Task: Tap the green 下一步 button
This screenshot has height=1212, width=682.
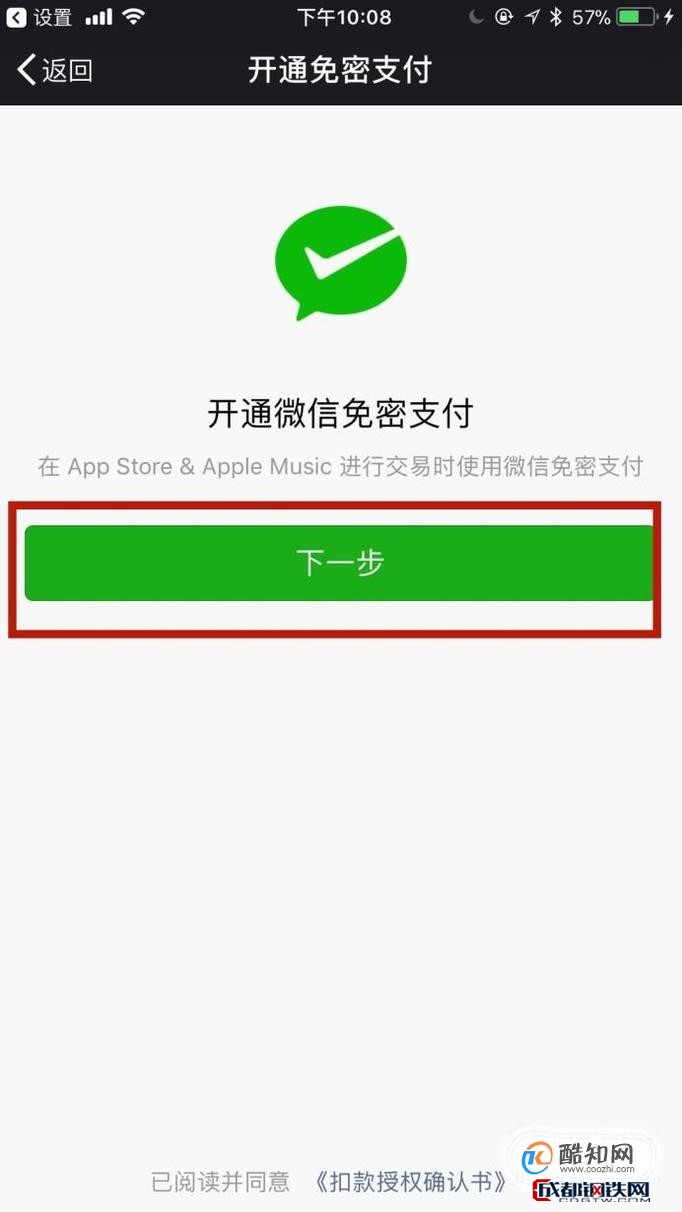Action: tap(339, 563)
